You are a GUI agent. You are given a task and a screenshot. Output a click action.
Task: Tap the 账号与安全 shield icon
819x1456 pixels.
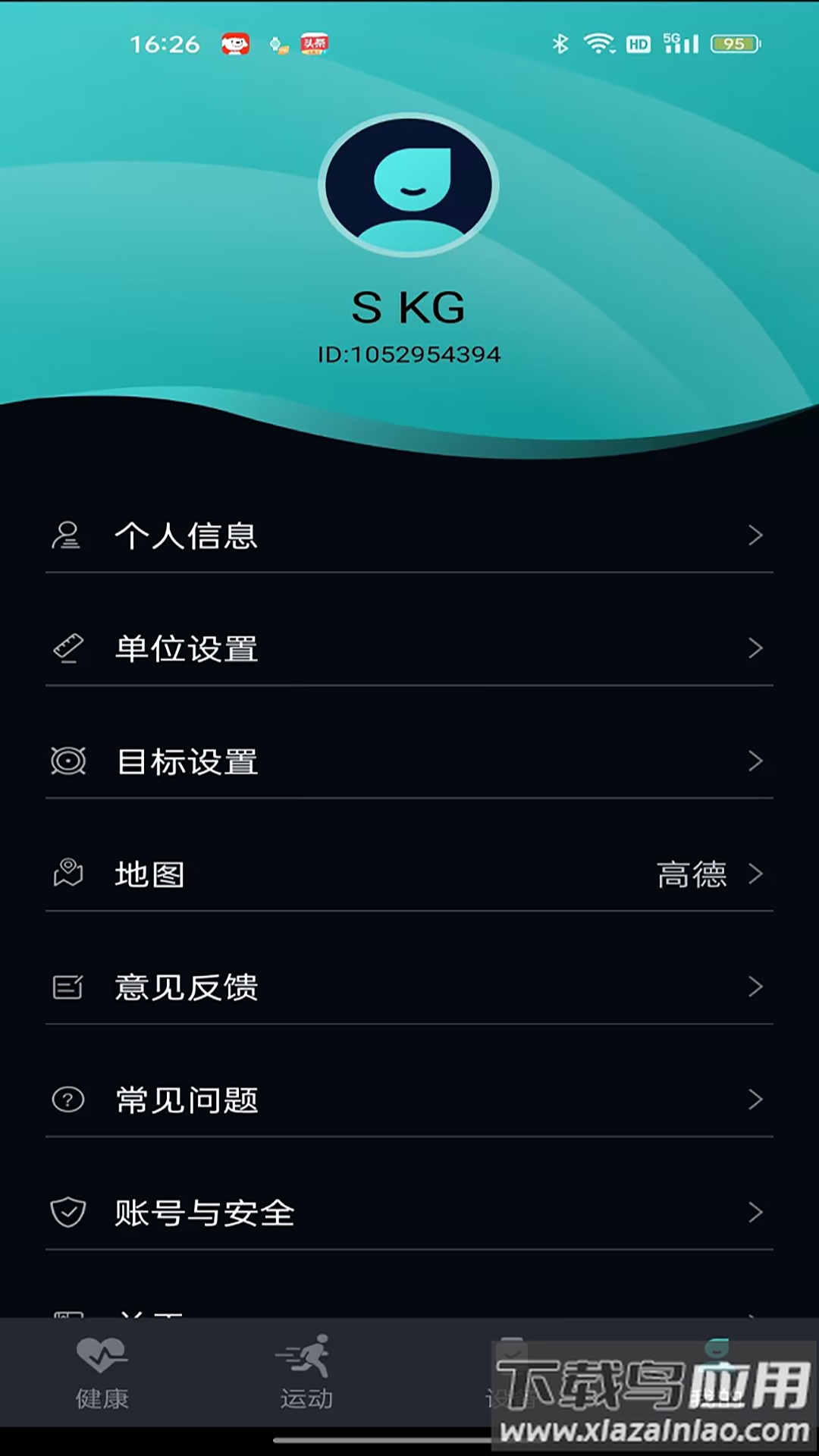point(68,1212)
